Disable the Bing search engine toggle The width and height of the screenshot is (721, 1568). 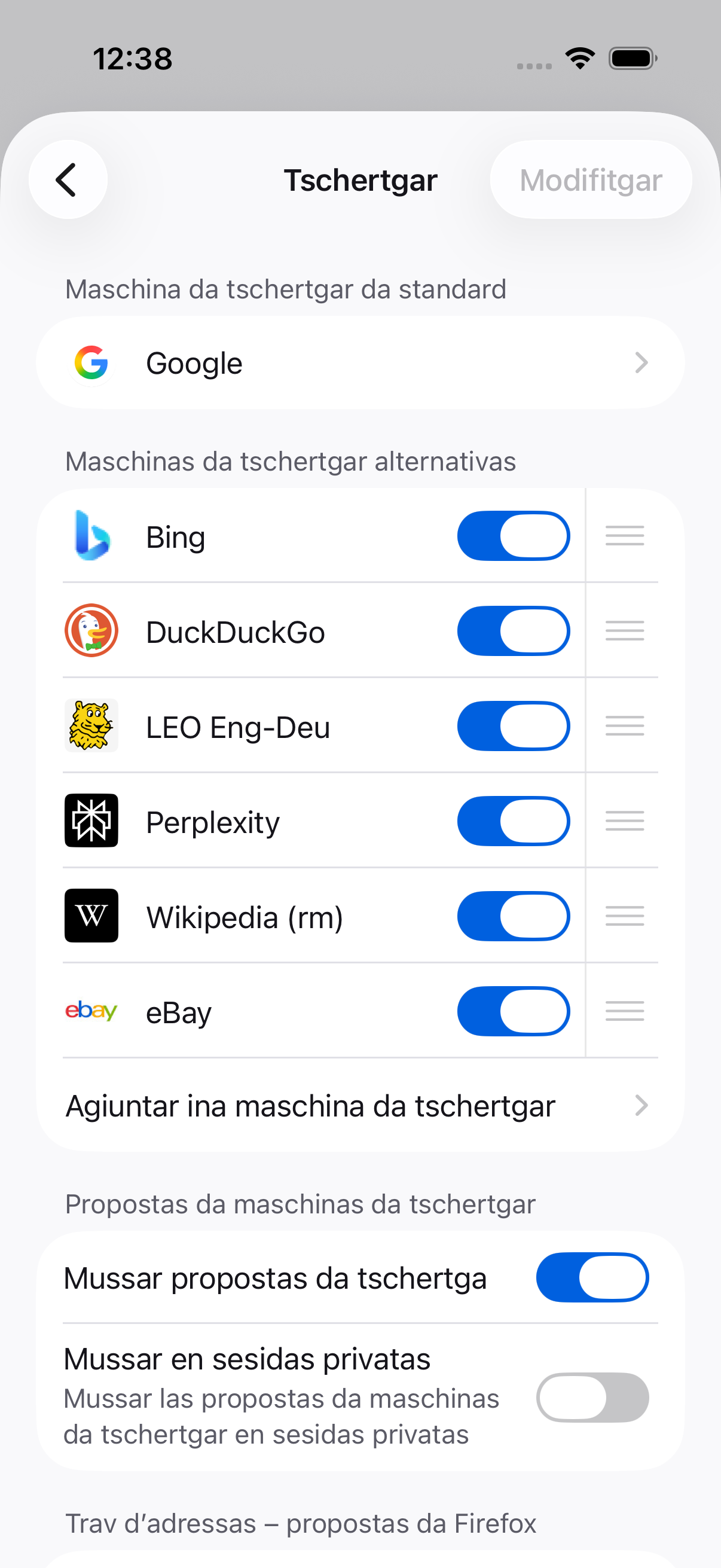coord(513,536)
